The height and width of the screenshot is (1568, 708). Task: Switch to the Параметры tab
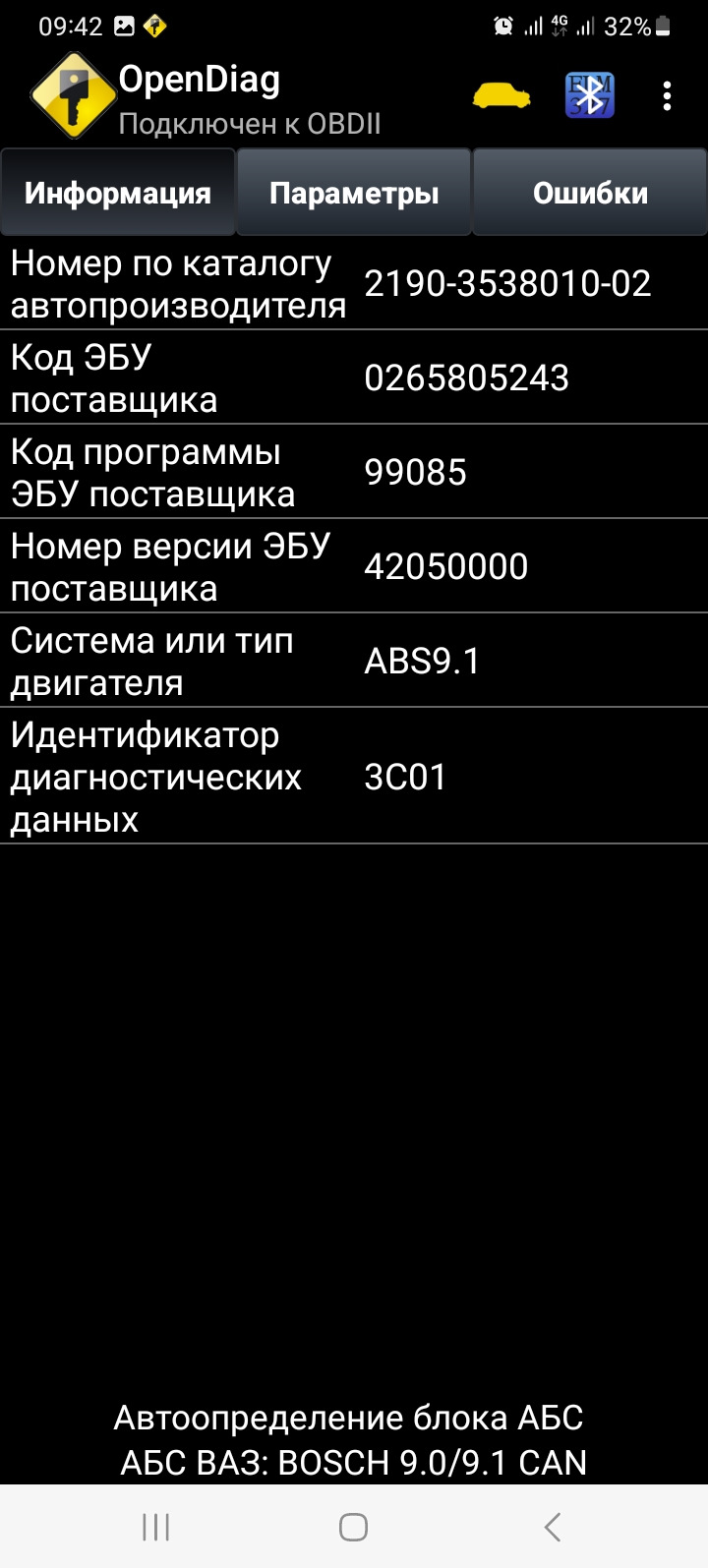click(354, 193)
